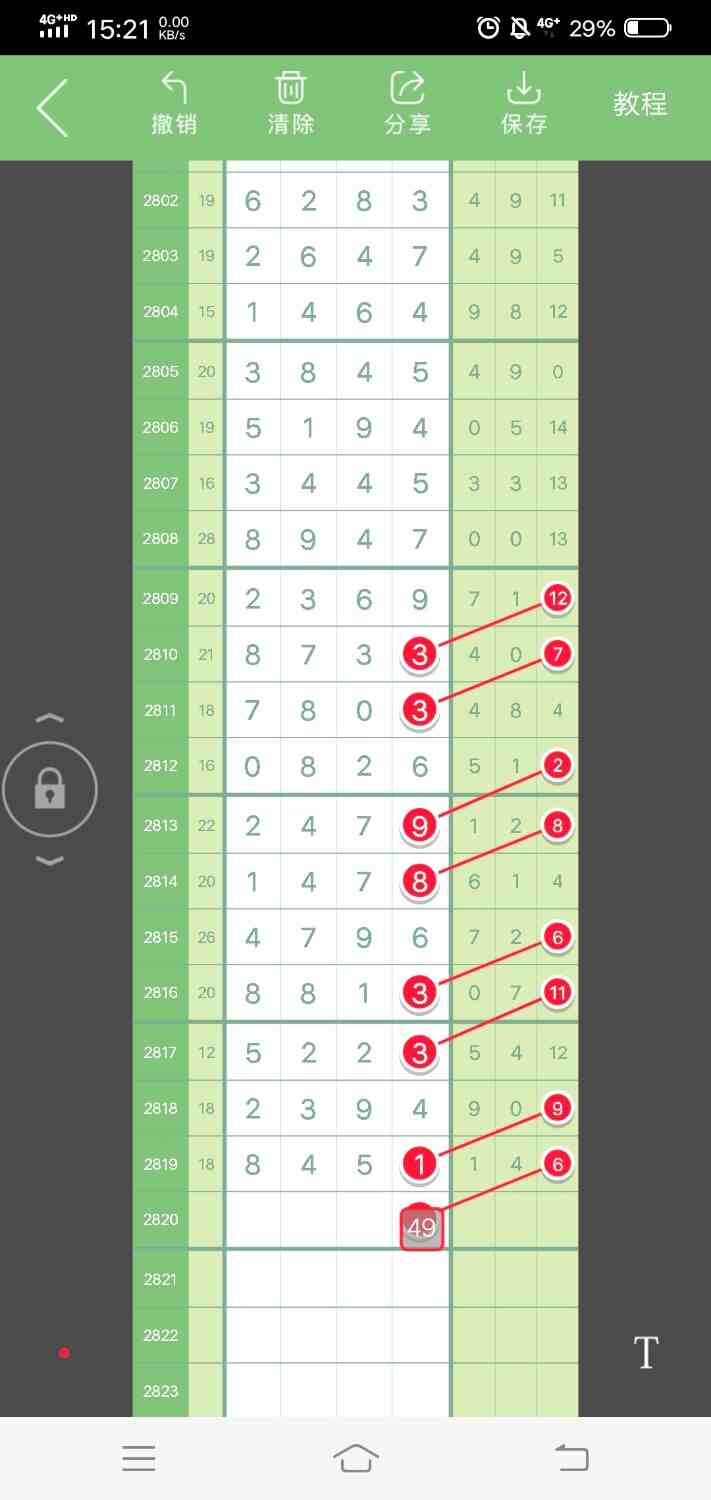Toggle the lock icon

point(50,791)
